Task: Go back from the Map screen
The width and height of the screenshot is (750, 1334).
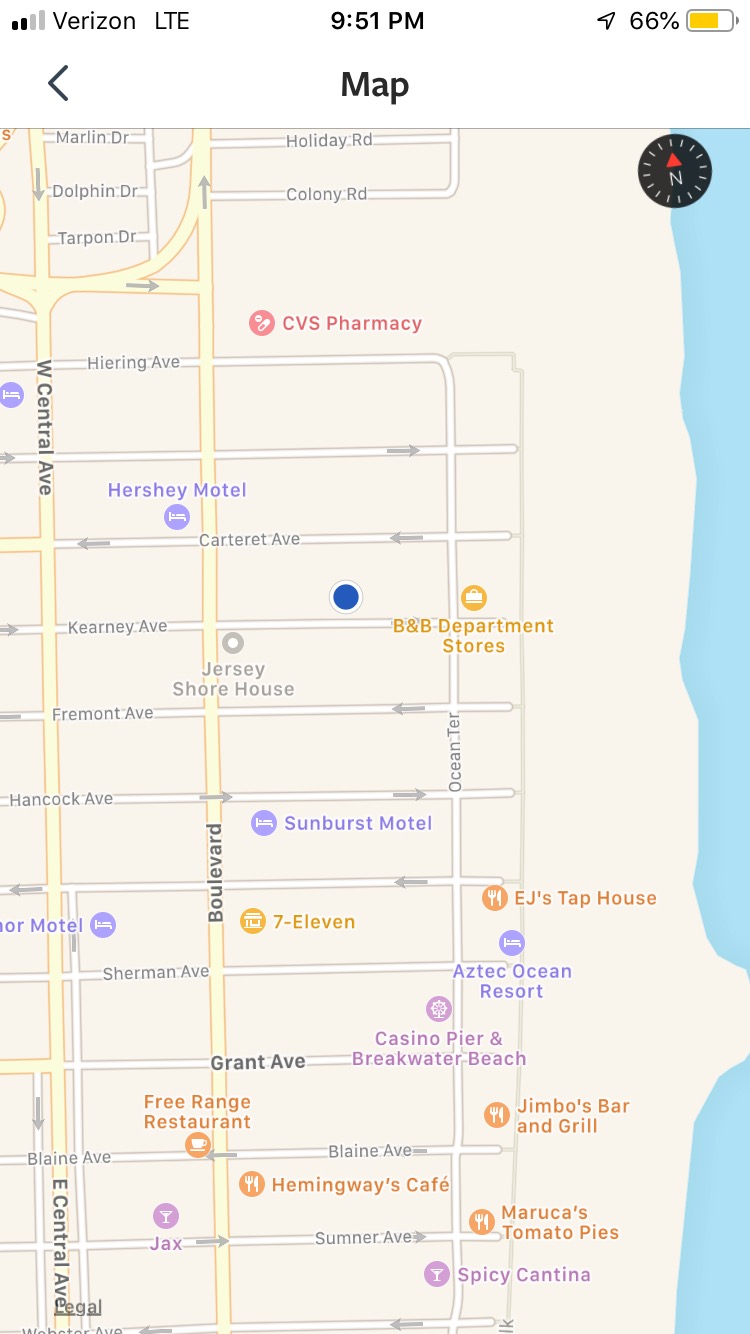Action: [58, 84]
